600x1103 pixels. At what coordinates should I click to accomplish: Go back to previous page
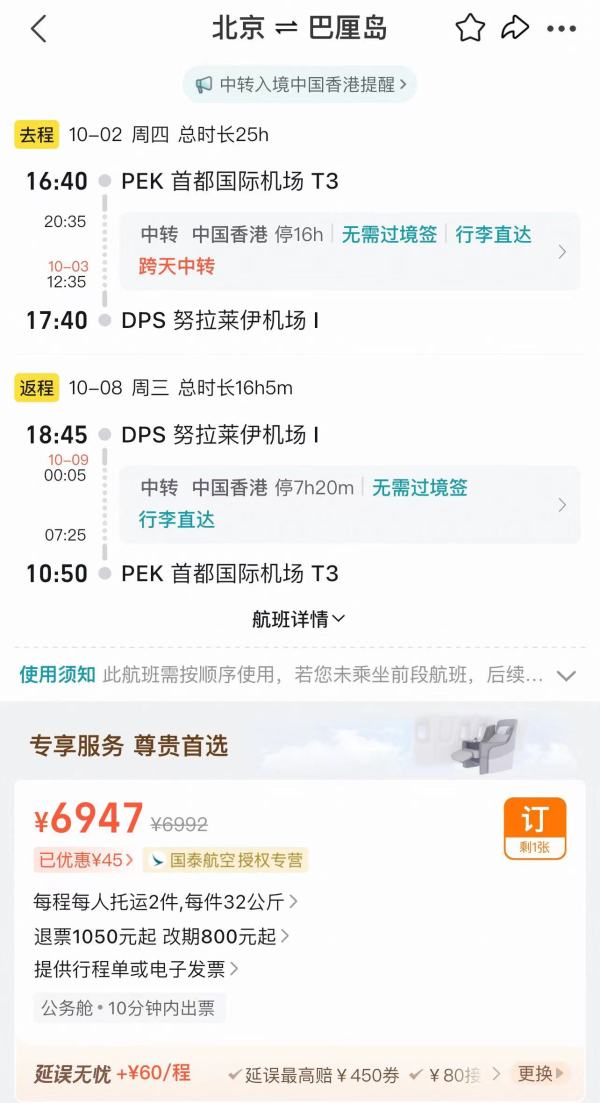39,29
